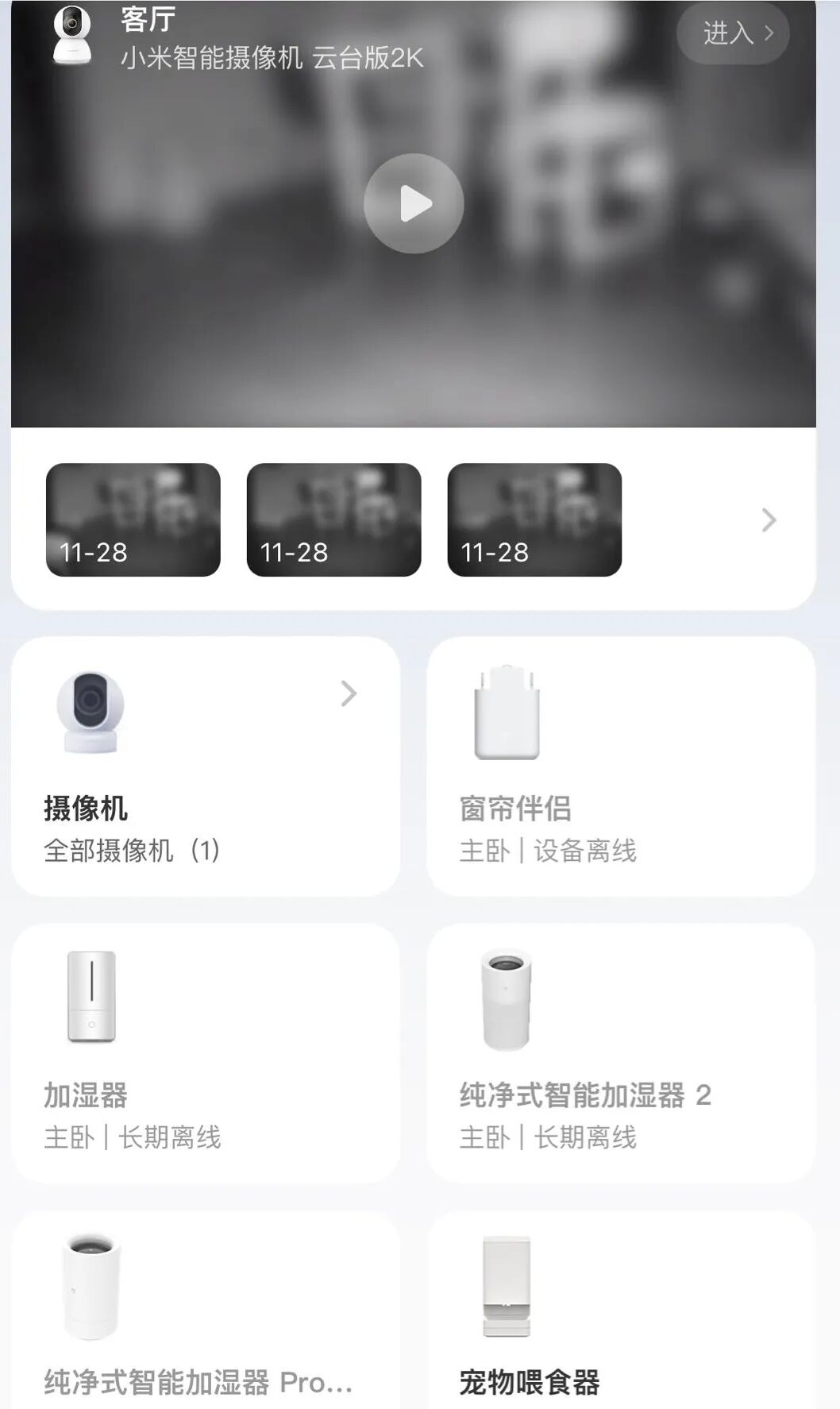This screenshot has height=1409, width=840.
Task: Tap the 进入 button for the camera
Action: [x=734, y=33]
